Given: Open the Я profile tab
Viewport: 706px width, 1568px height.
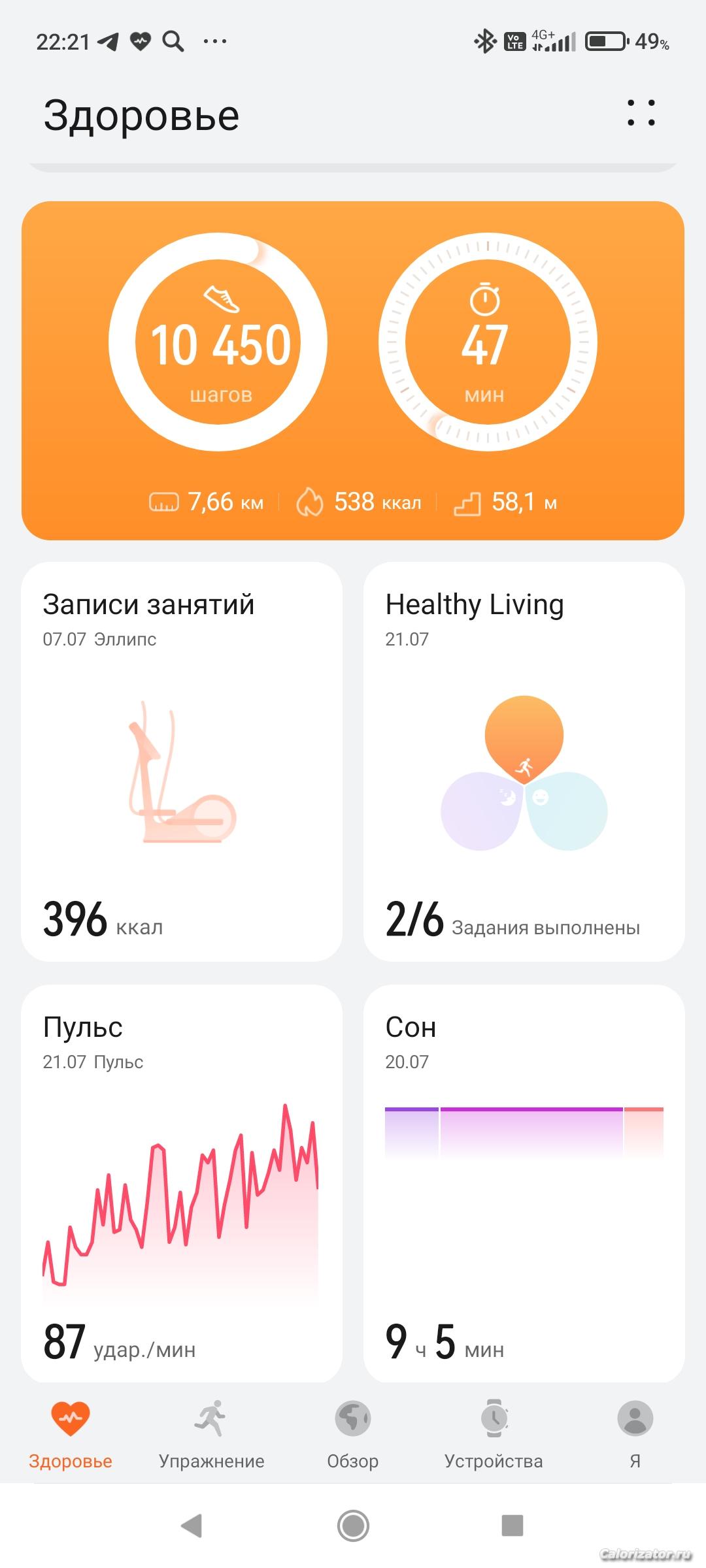Looking at the screenshot, I should pos(635,1434).
